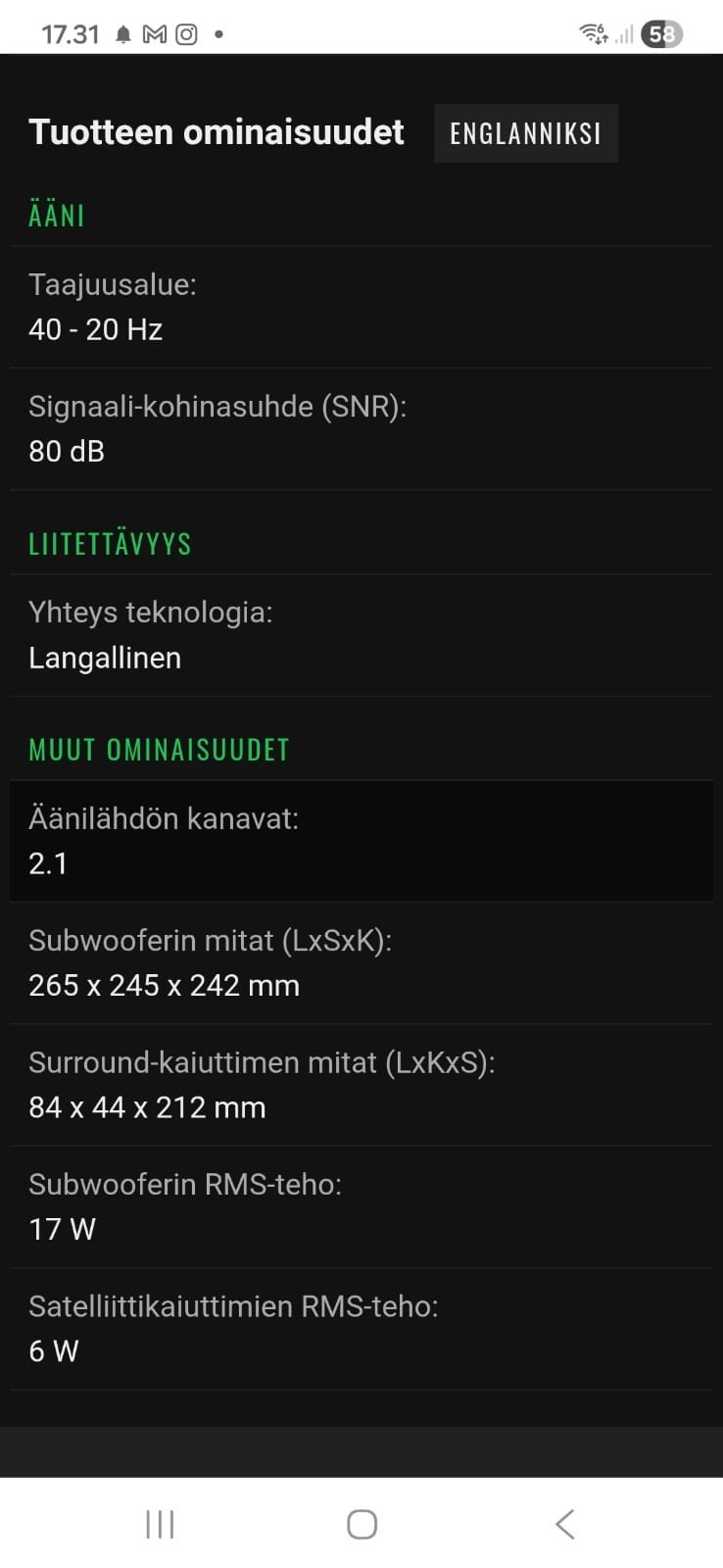Tap the recent apps navigation icon

point(158,1523)
